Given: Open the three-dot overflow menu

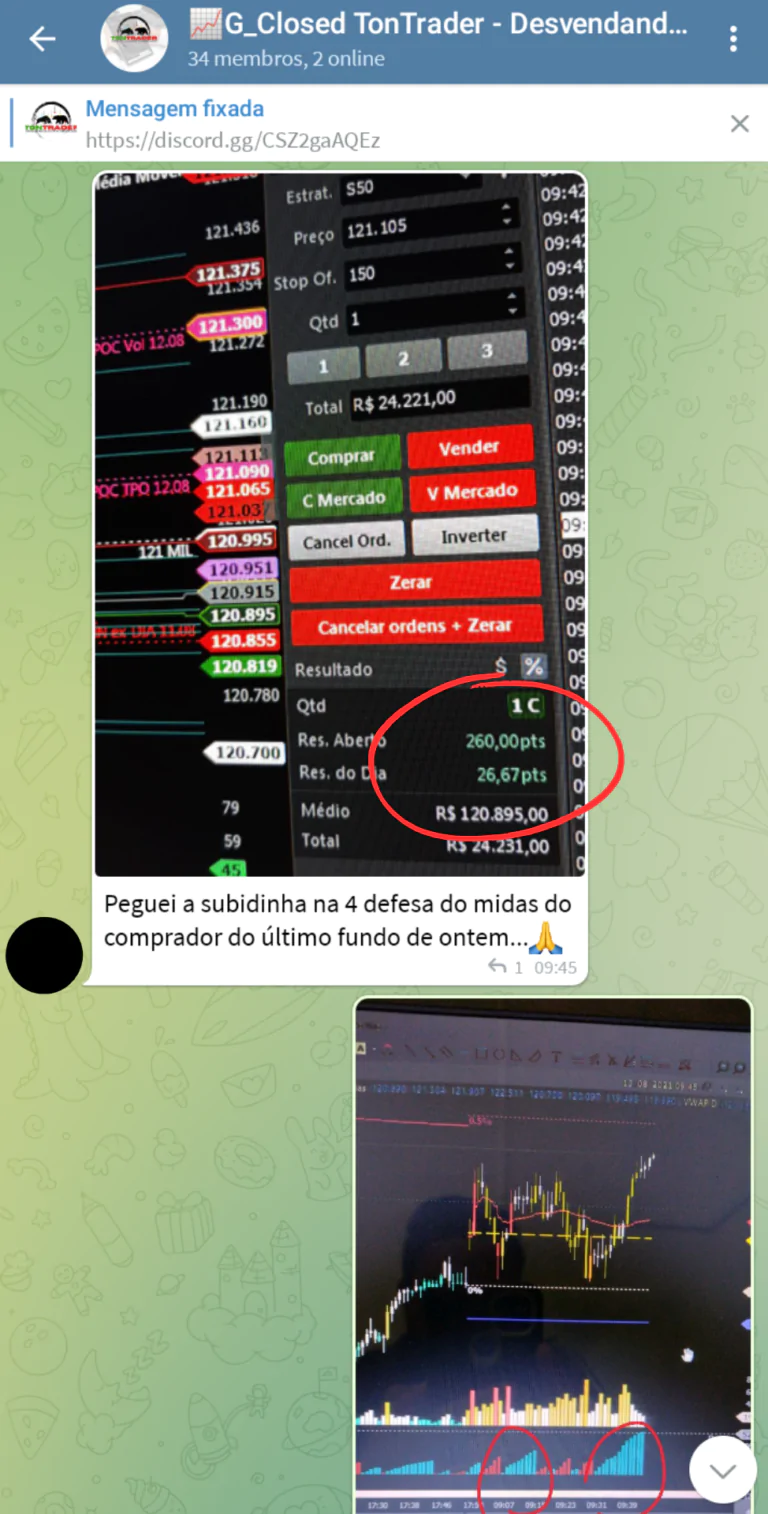Looking at the screenshot, I should pyautogui.click(x=734, y=39).
